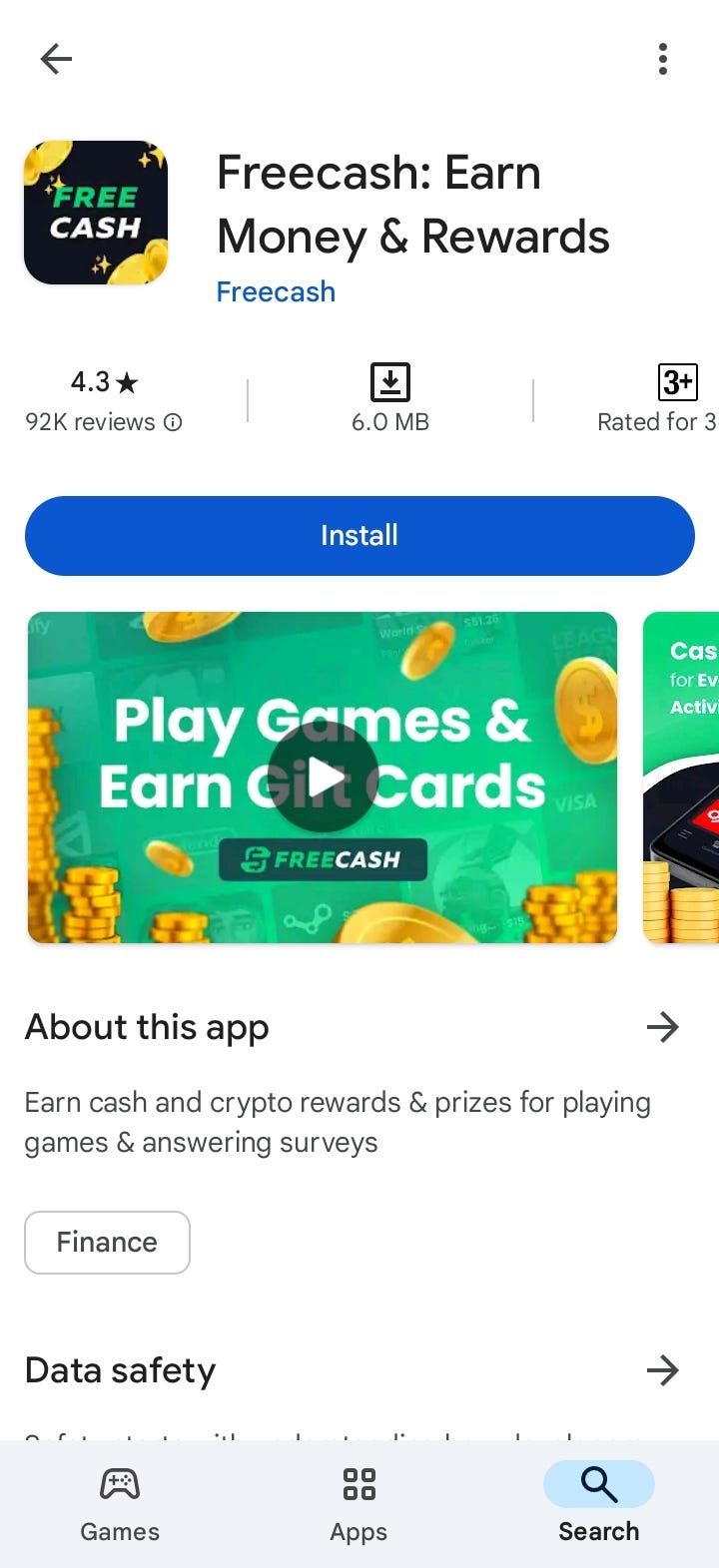719x1568 pixels.
Task: Play the Freecash promo video
Action: pos(323,777)
